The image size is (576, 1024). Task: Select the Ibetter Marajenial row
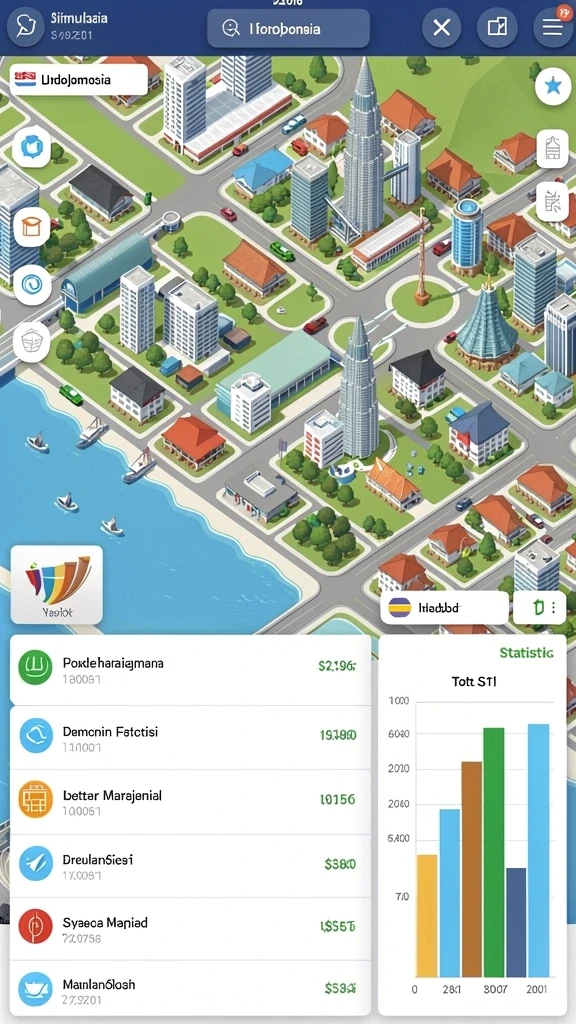[191, 801]
